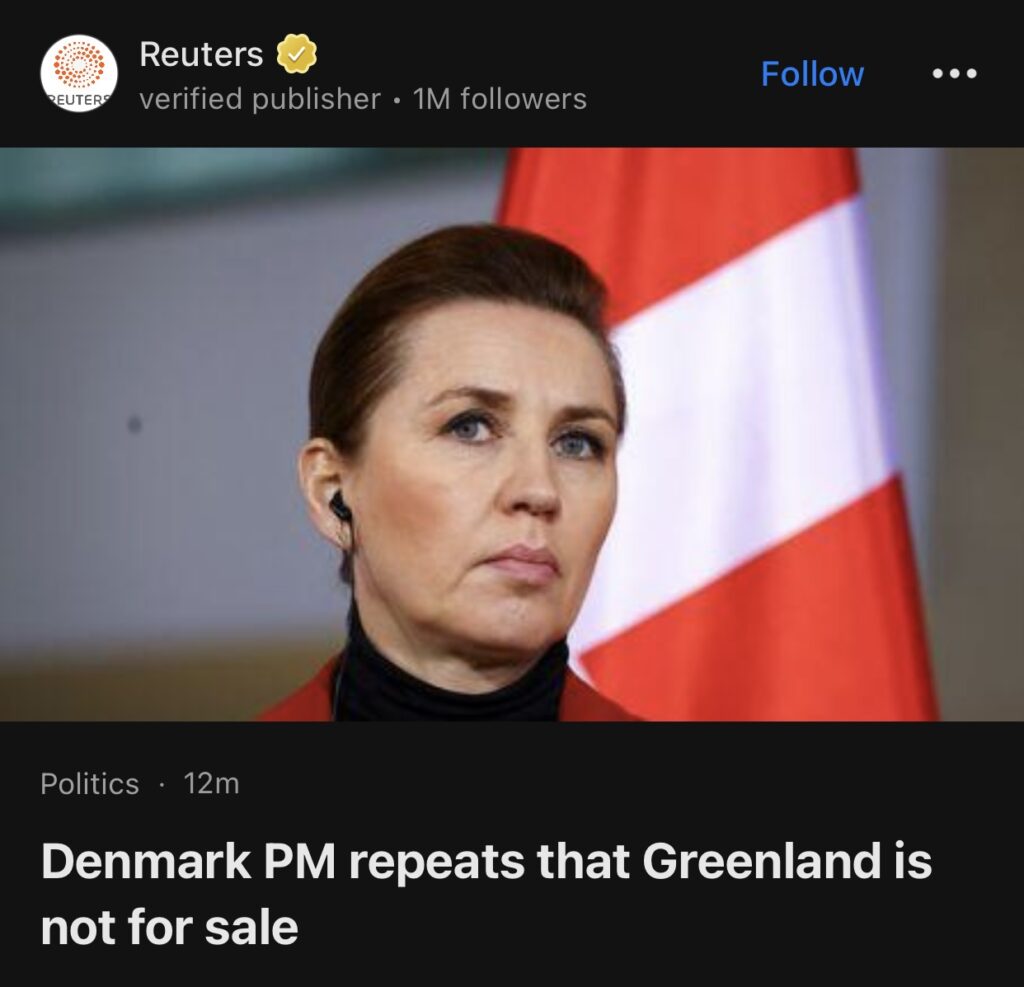Open the Reuters publisher profile
Viewport: 1024px width, 987px height.
click(201, 55)
